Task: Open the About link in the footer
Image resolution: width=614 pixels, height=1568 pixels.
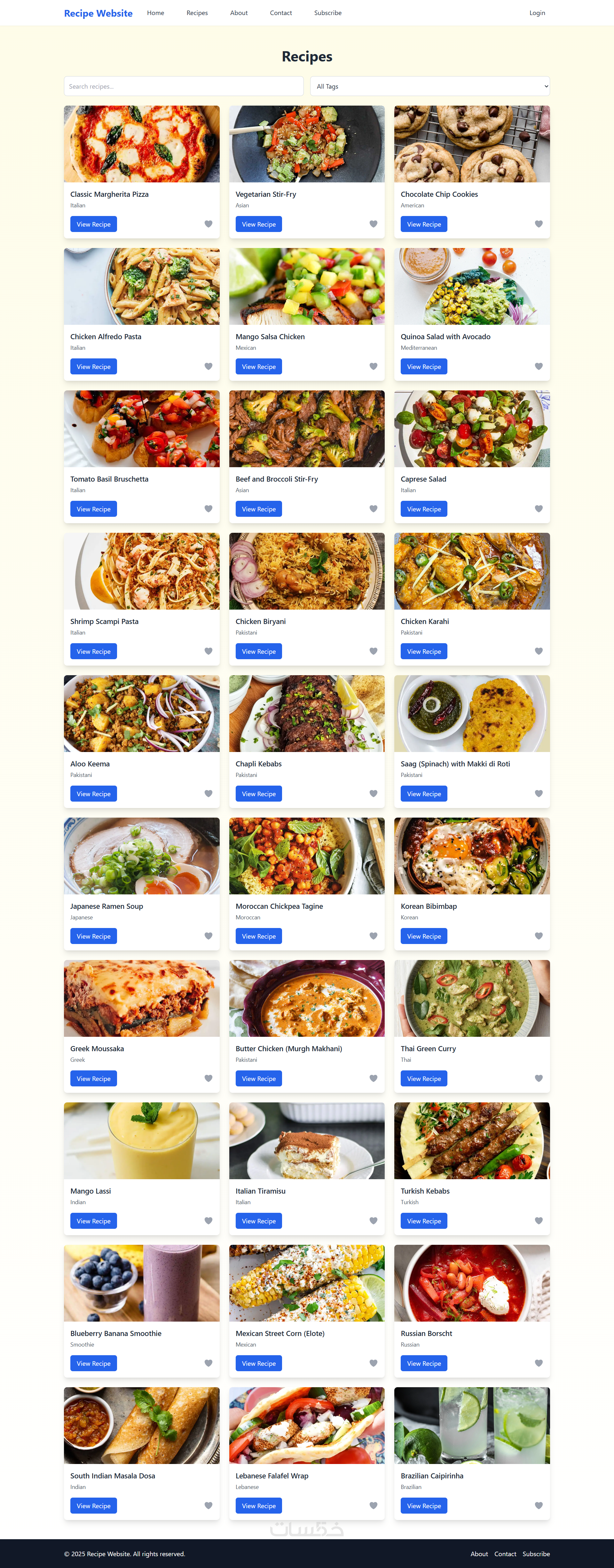Action: [x=479, y=1554]
